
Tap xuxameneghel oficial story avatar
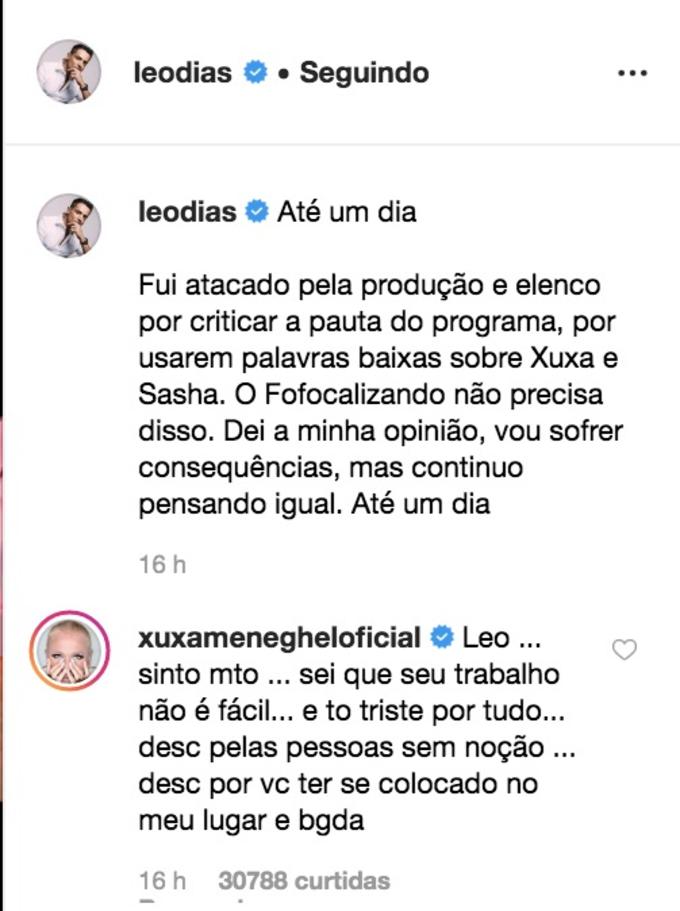pos(69,650)
